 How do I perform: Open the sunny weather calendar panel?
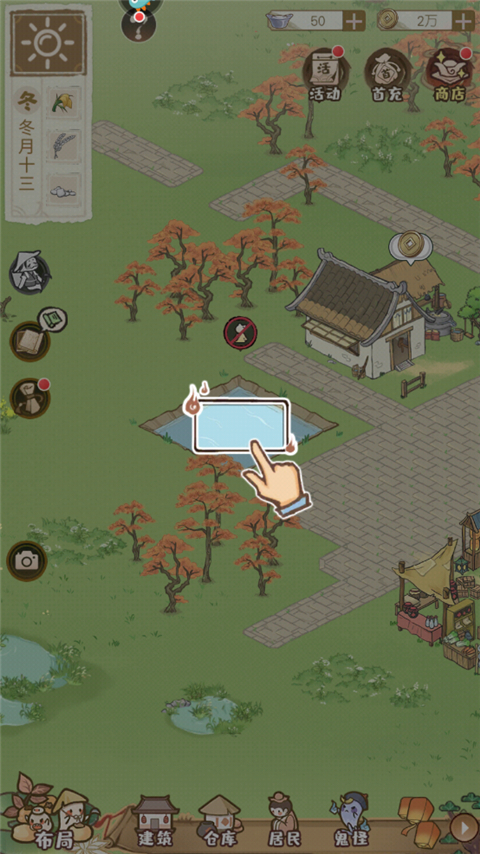48,42
